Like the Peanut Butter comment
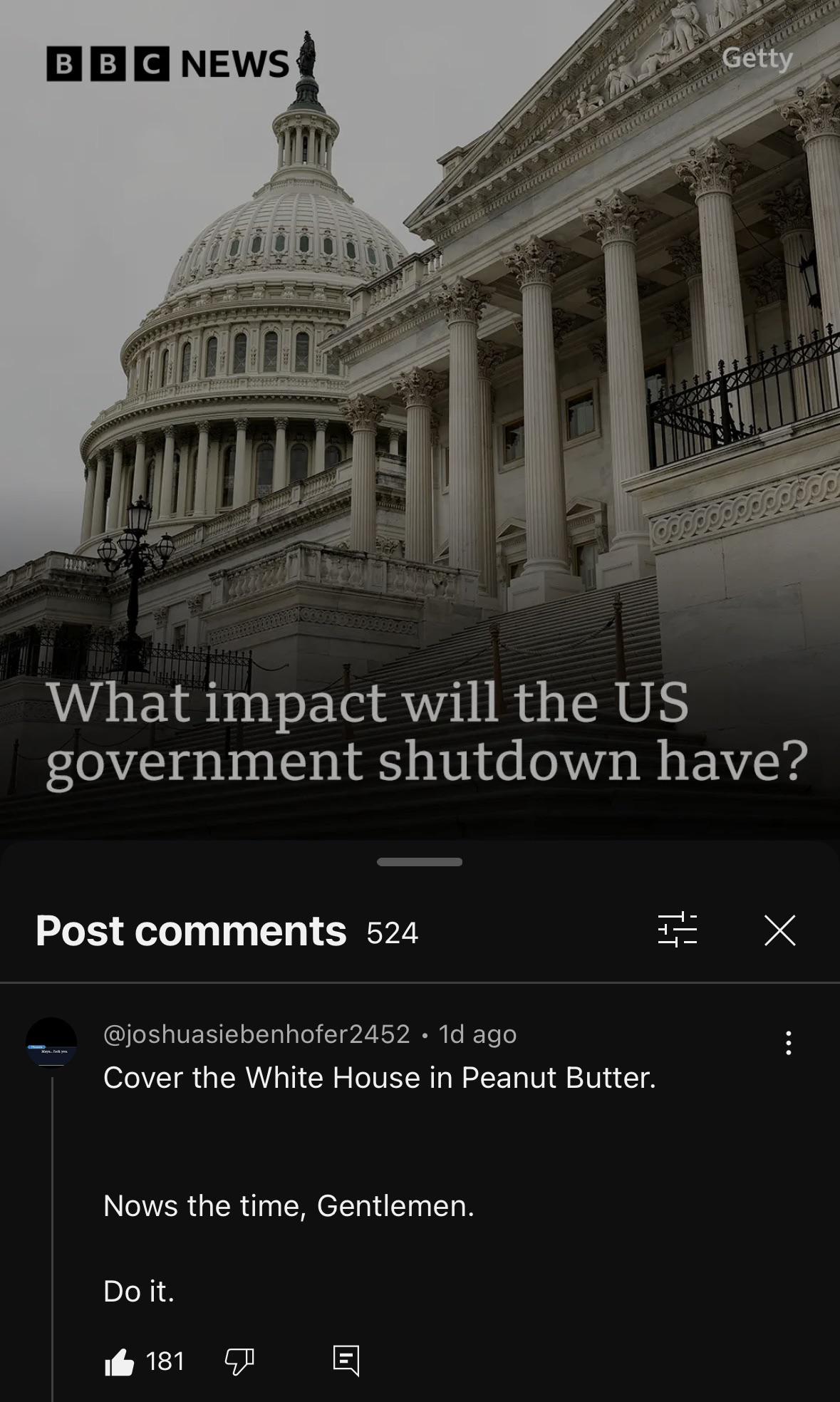This screenshot has height=1402, width=840. (x=120, y=1362)
